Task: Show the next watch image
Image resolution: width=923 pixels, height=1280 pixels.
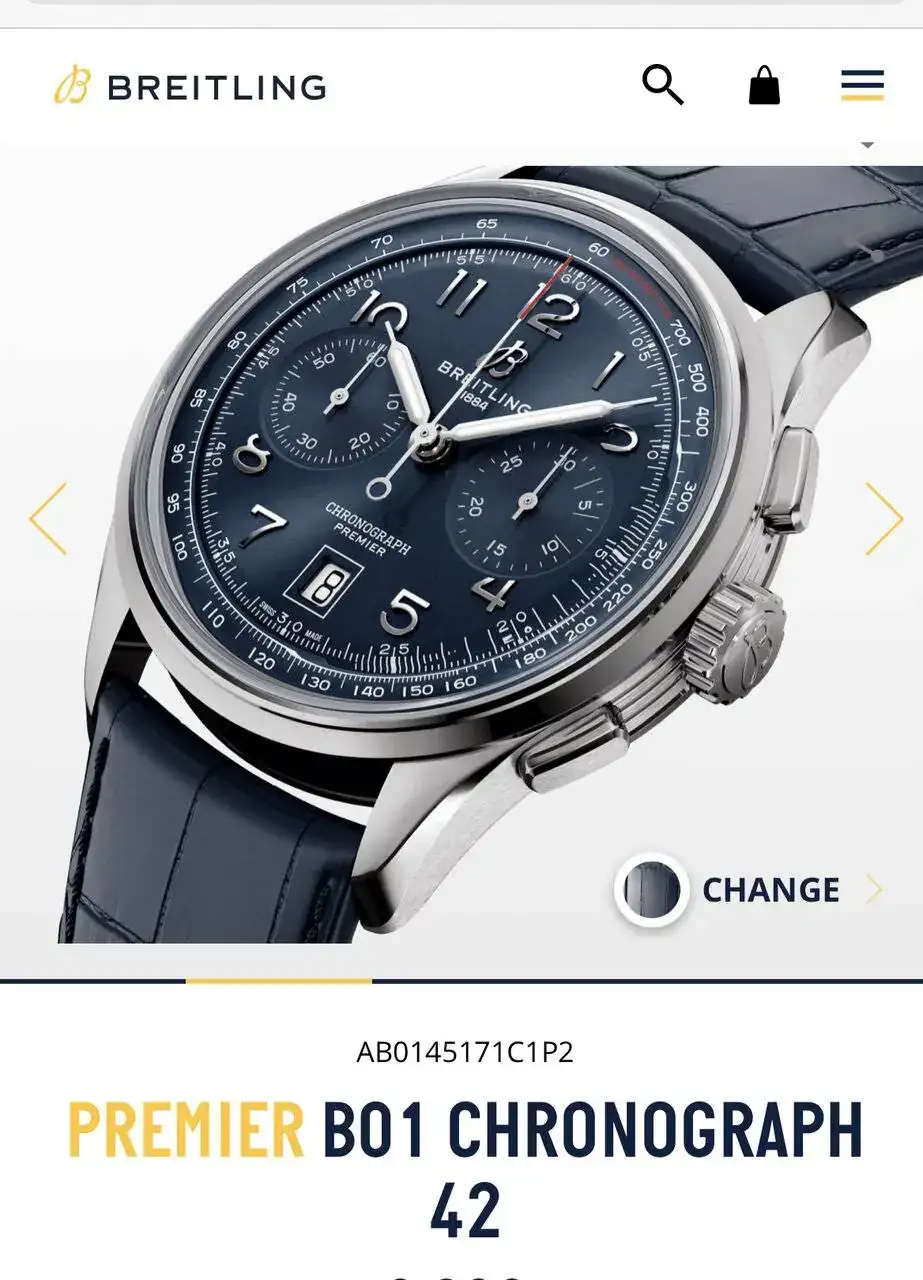Action: point(883,519)
